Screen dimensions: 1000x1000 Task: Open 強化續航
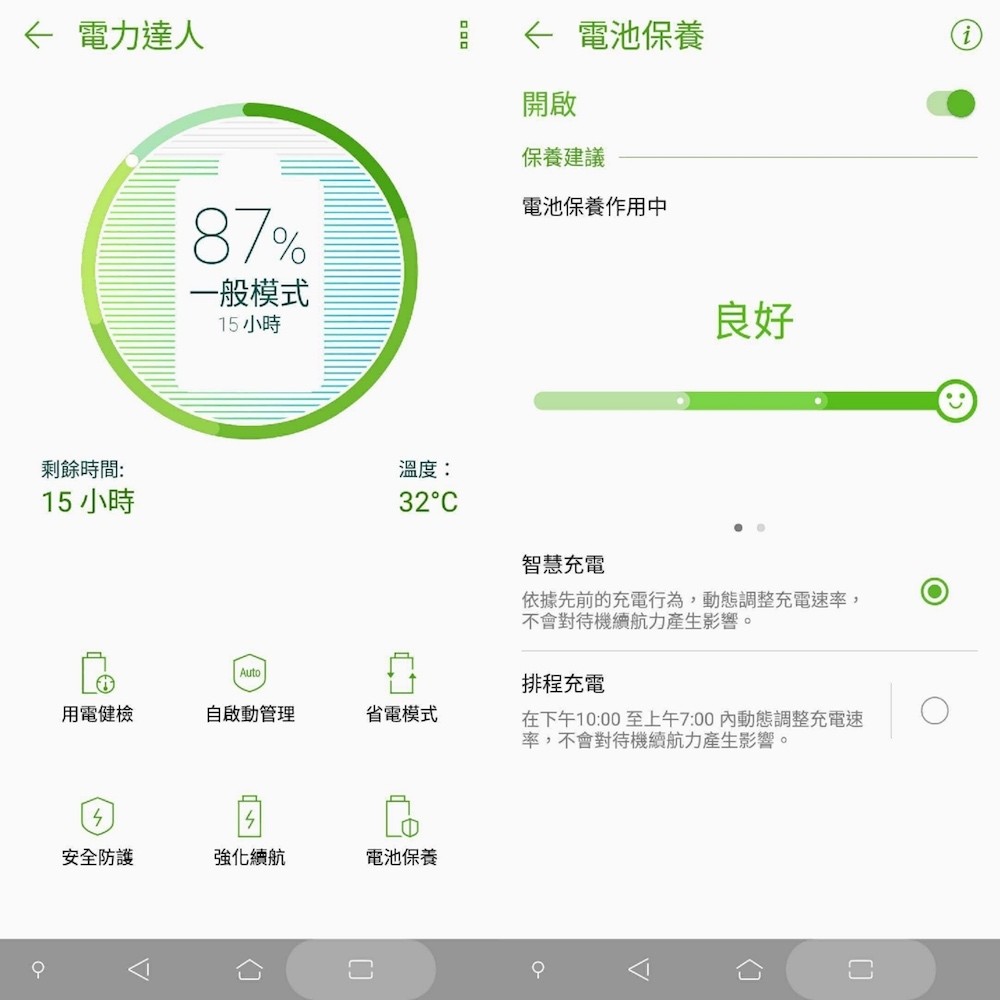click(x=250, y=830)
